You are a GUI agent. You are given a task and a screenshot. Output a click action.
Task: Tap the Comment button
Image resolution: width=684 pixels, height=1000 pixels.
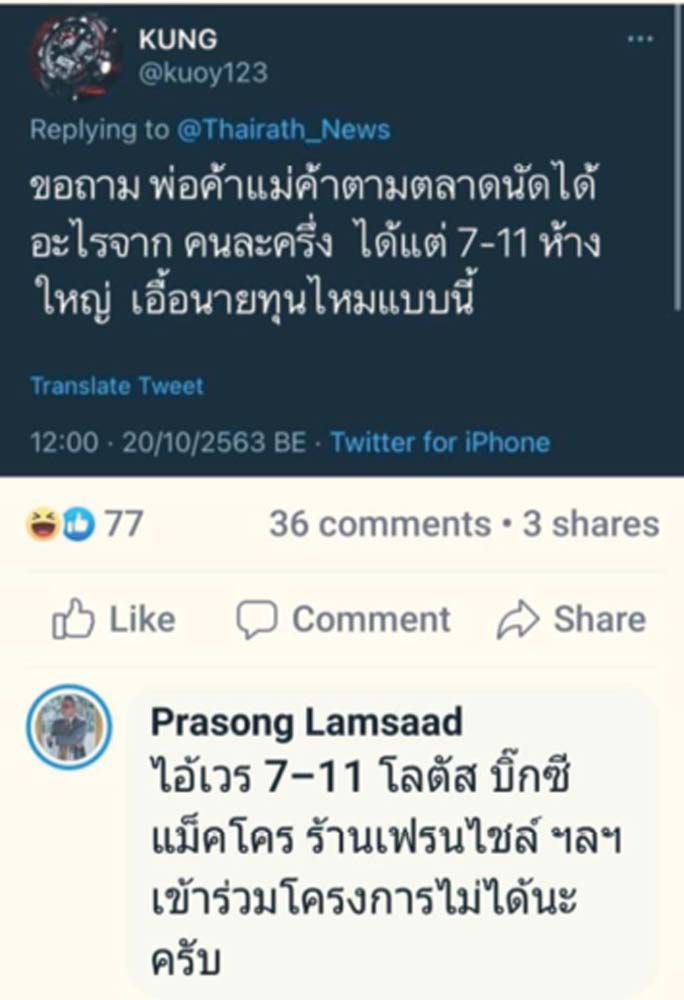tap(343, 620)
